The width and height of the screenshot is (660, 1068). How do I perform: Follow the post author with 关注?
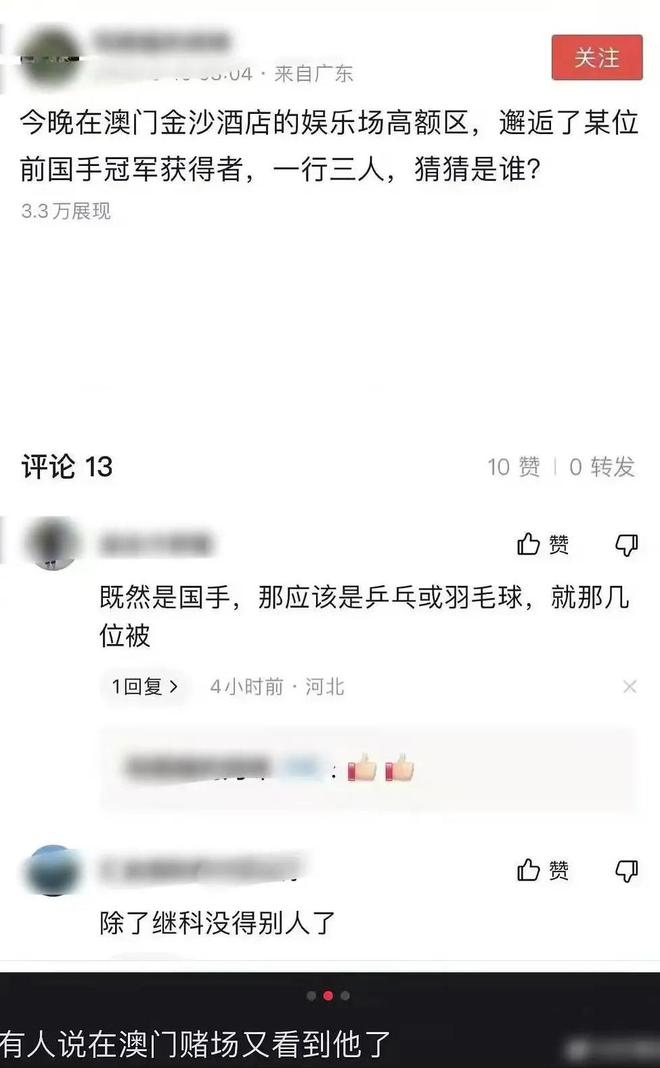pos(597,57)
